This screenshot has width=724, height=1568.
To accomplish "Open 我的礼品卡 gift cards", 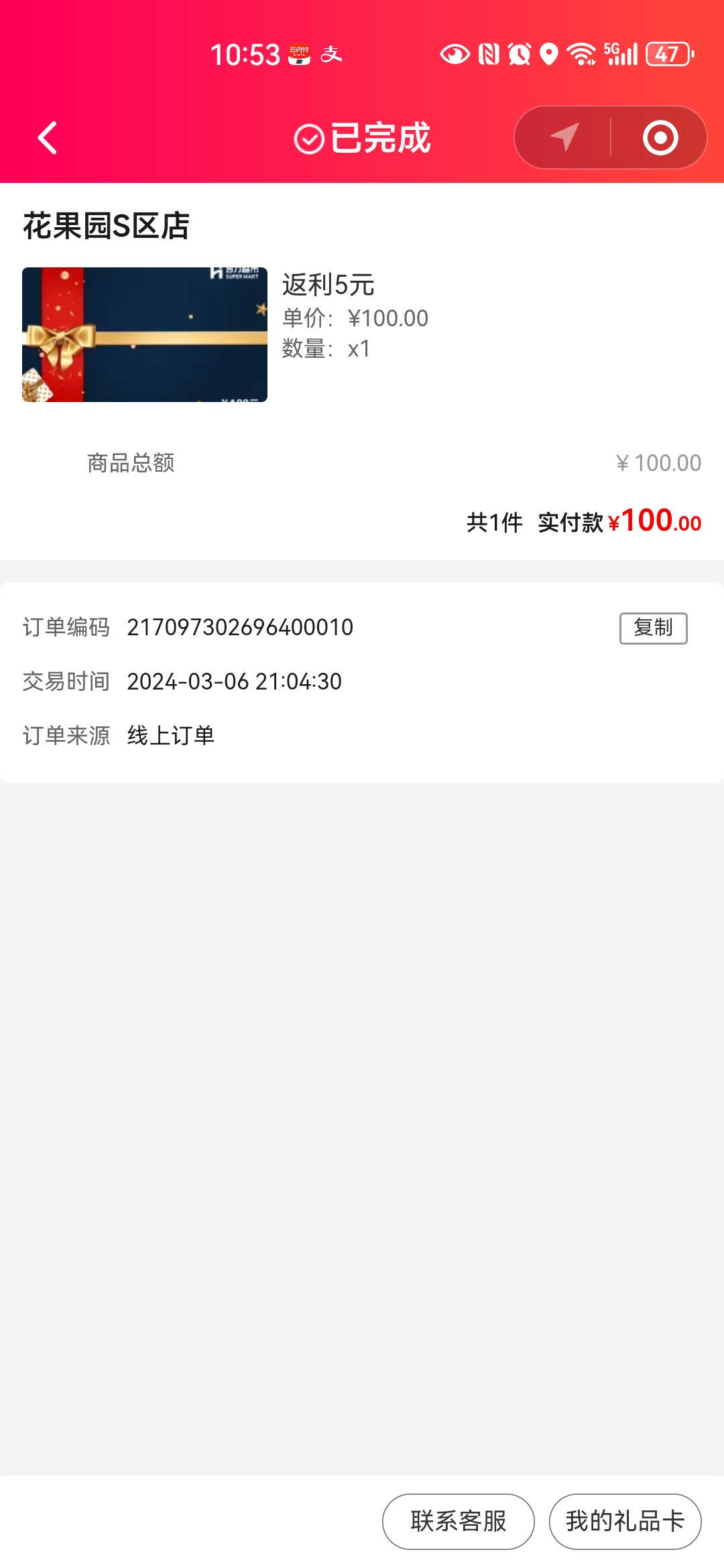I will coord(625,1521).
